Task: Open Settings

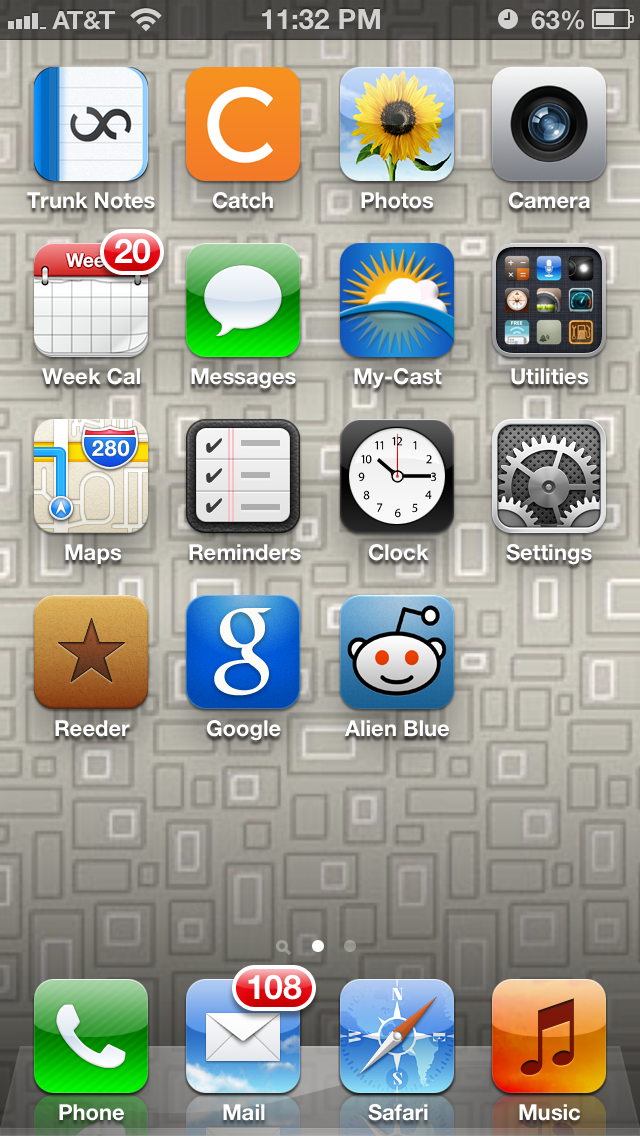Action: 549,476
